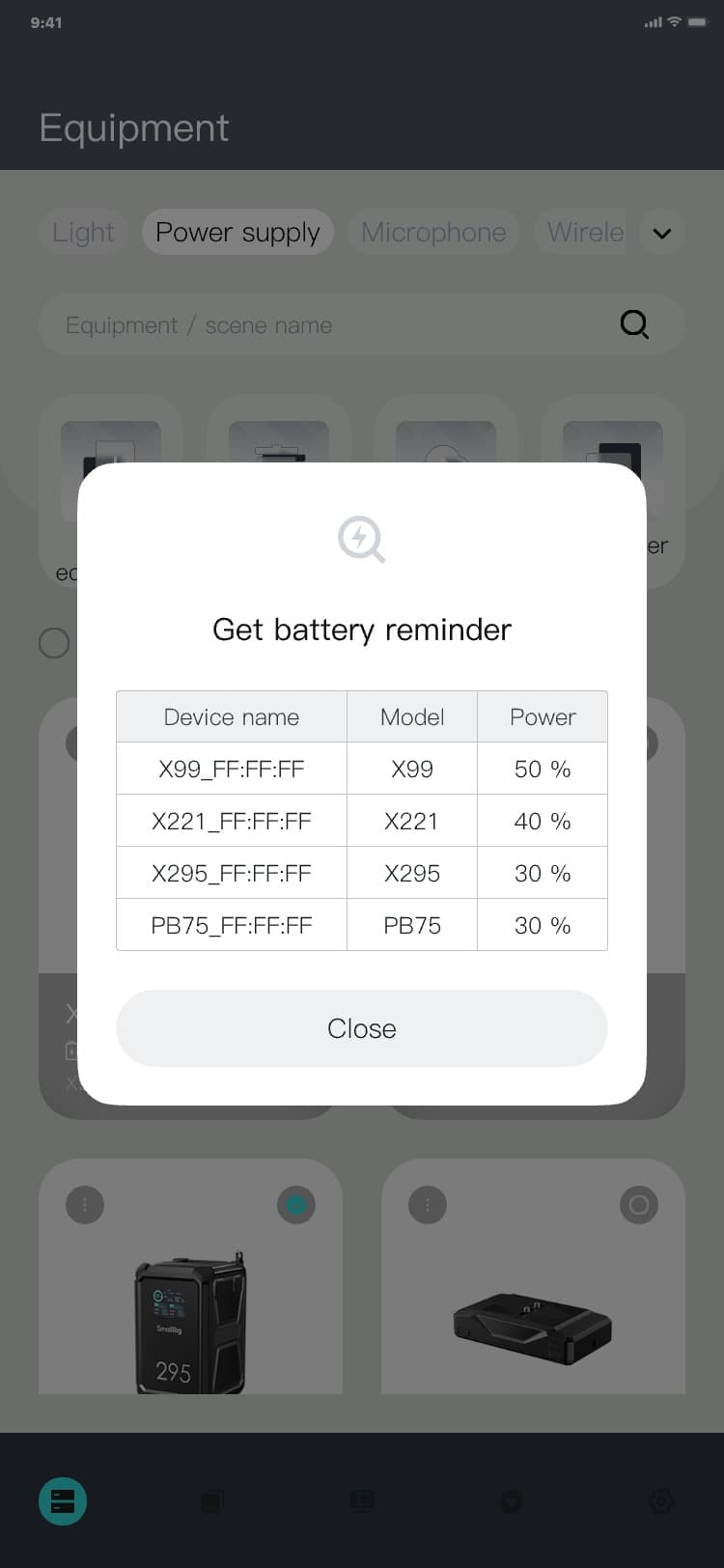Image resolution: width=724 pixels, height=1568 pixels.
Task: Select the Power supply category chip
Action: tap(237, 233)
